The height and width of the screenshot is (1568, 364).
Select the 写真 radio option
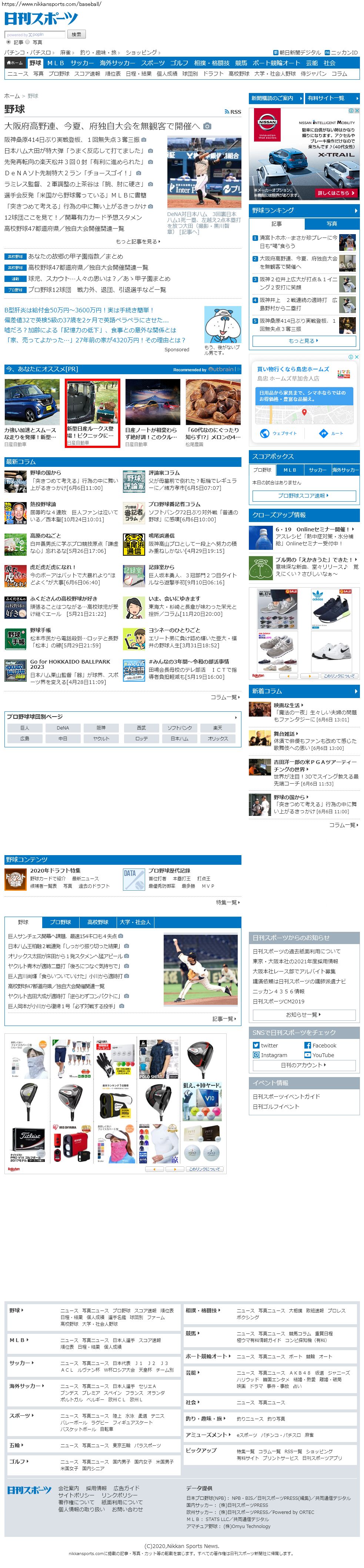click(28, 42)
